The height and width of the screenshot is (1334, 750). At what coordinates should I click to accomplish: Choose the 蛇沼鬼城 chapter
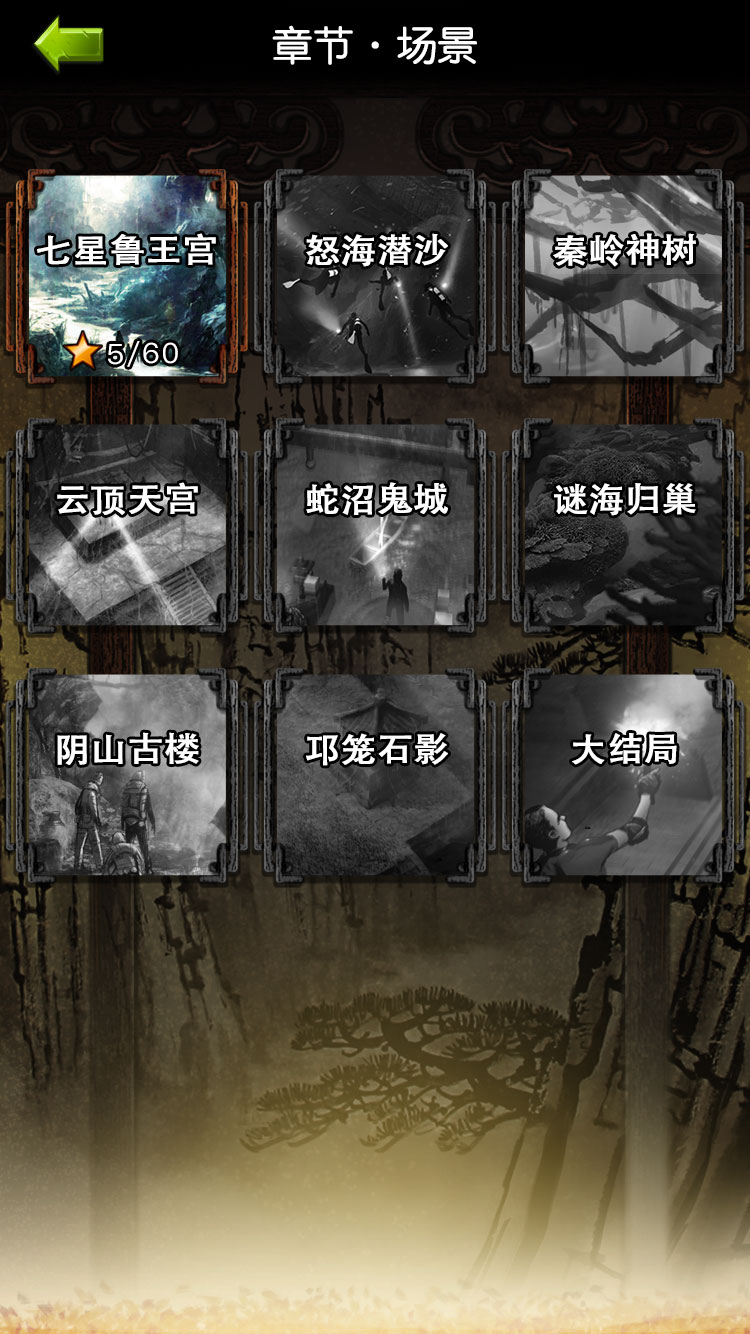(375, 524)
